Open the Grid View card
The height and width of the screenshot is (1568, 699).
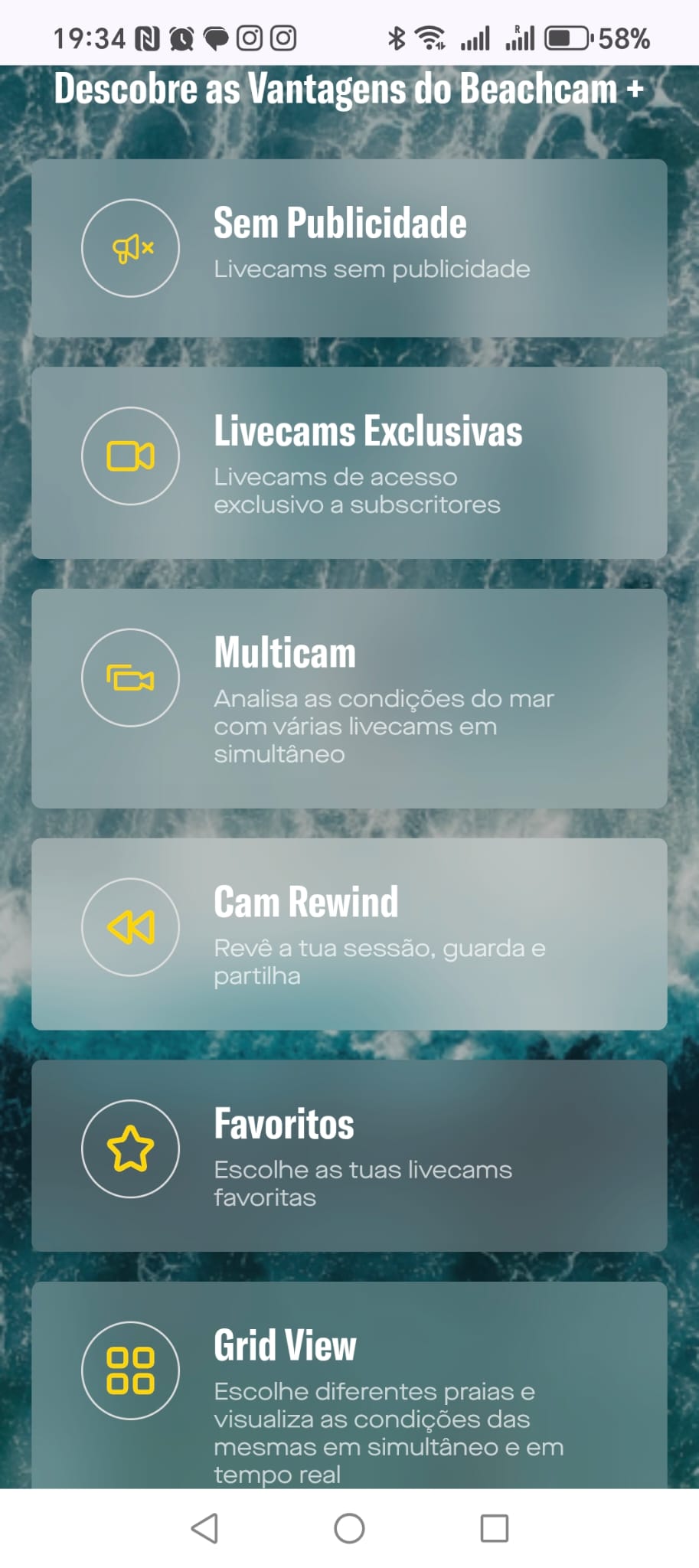point(349,1386)
